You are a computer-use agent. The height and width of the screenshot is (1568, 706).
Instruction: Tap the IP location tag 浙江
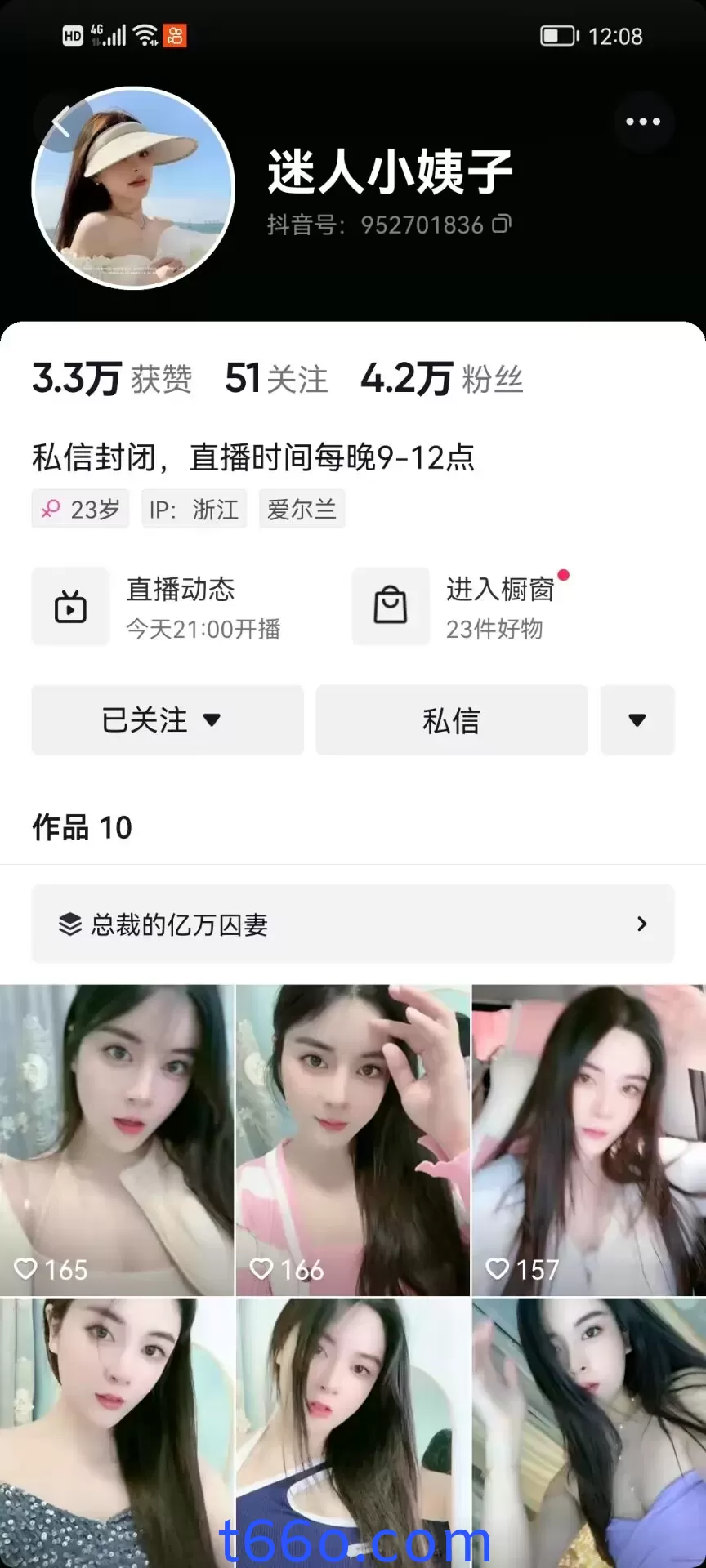(x=194, y=508)
